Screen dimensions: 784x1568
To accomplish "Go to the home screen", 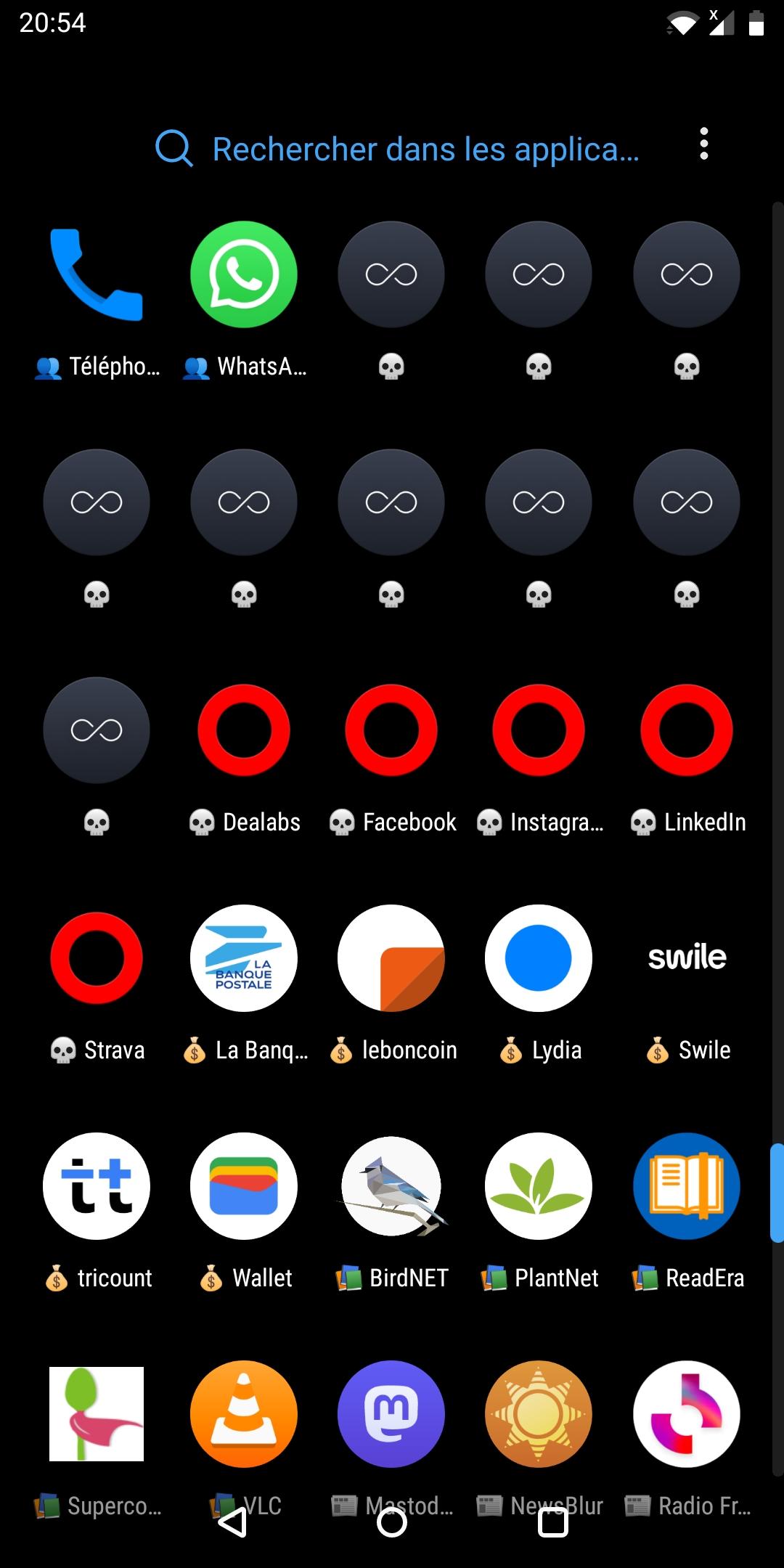I will pyautogui.click(x=392, y=1523).
